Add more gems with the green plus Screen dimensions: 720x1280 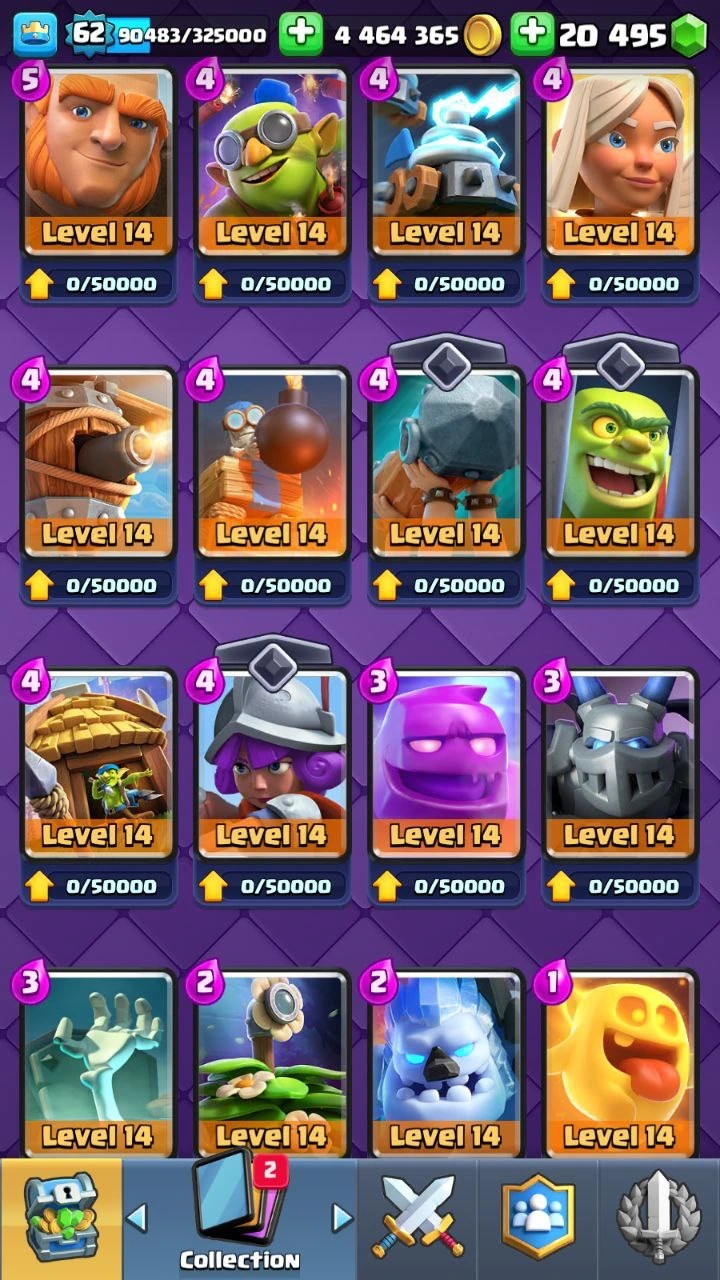coord(533,35)
